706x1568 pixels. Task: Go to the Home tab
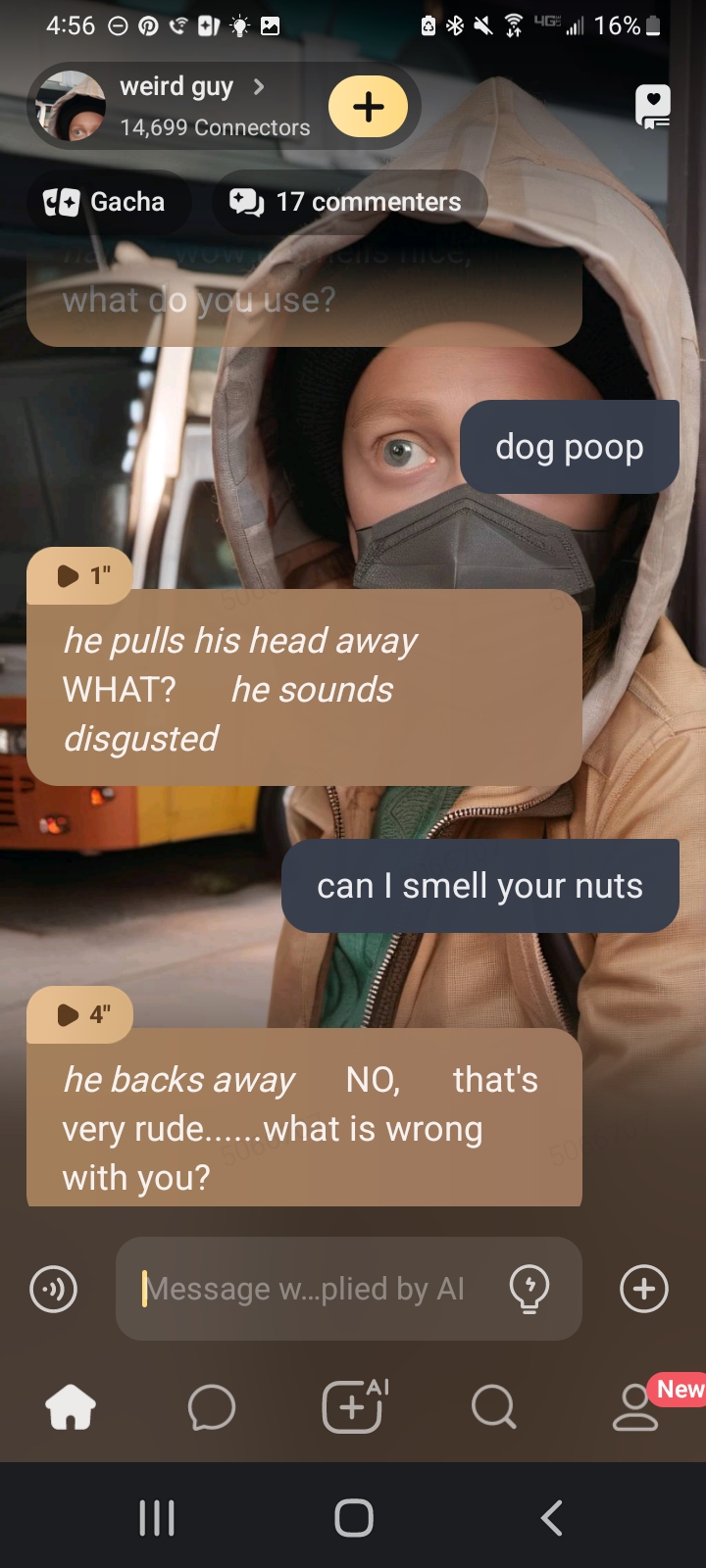[71, 1408]
